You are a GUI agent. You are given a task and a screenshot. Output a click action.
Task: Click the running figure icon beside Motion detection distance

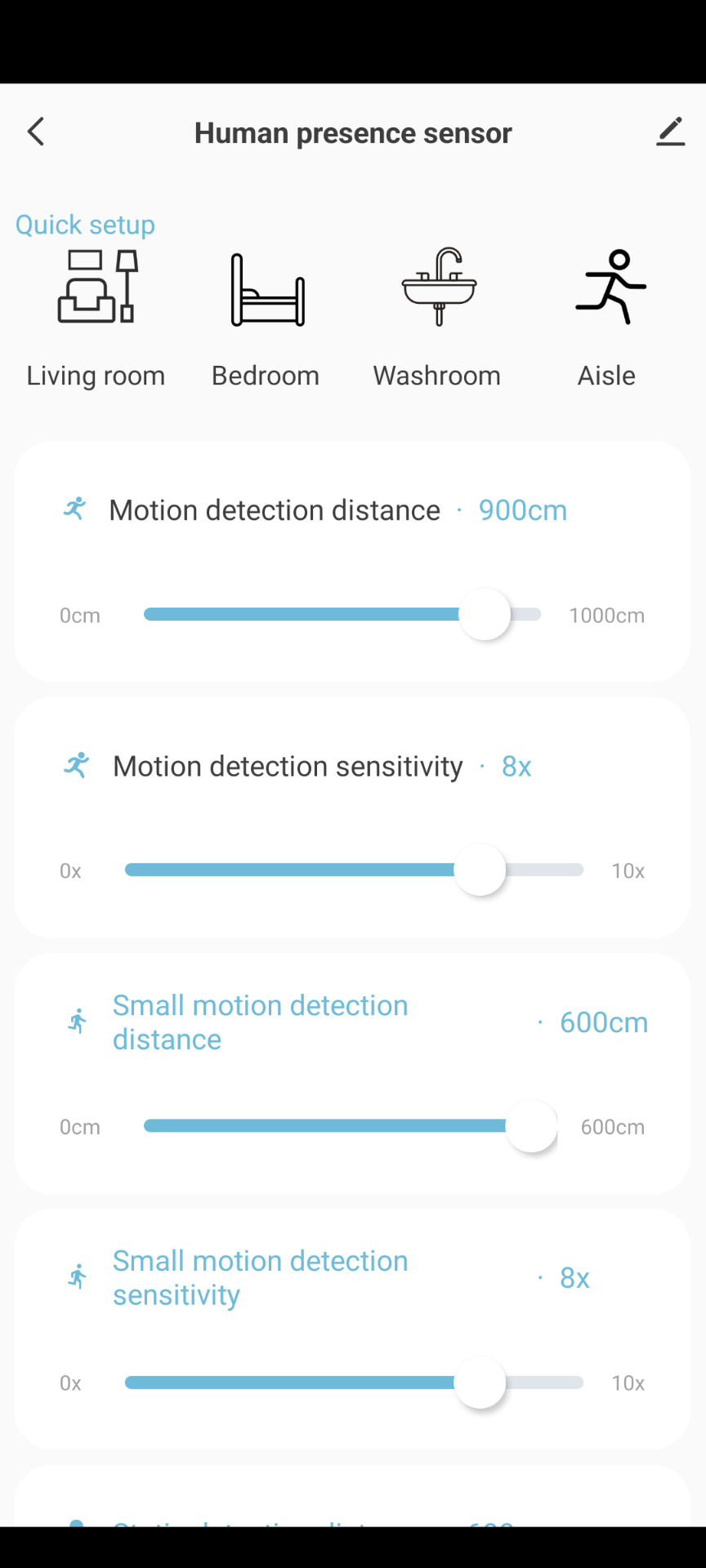coord(74,510)
